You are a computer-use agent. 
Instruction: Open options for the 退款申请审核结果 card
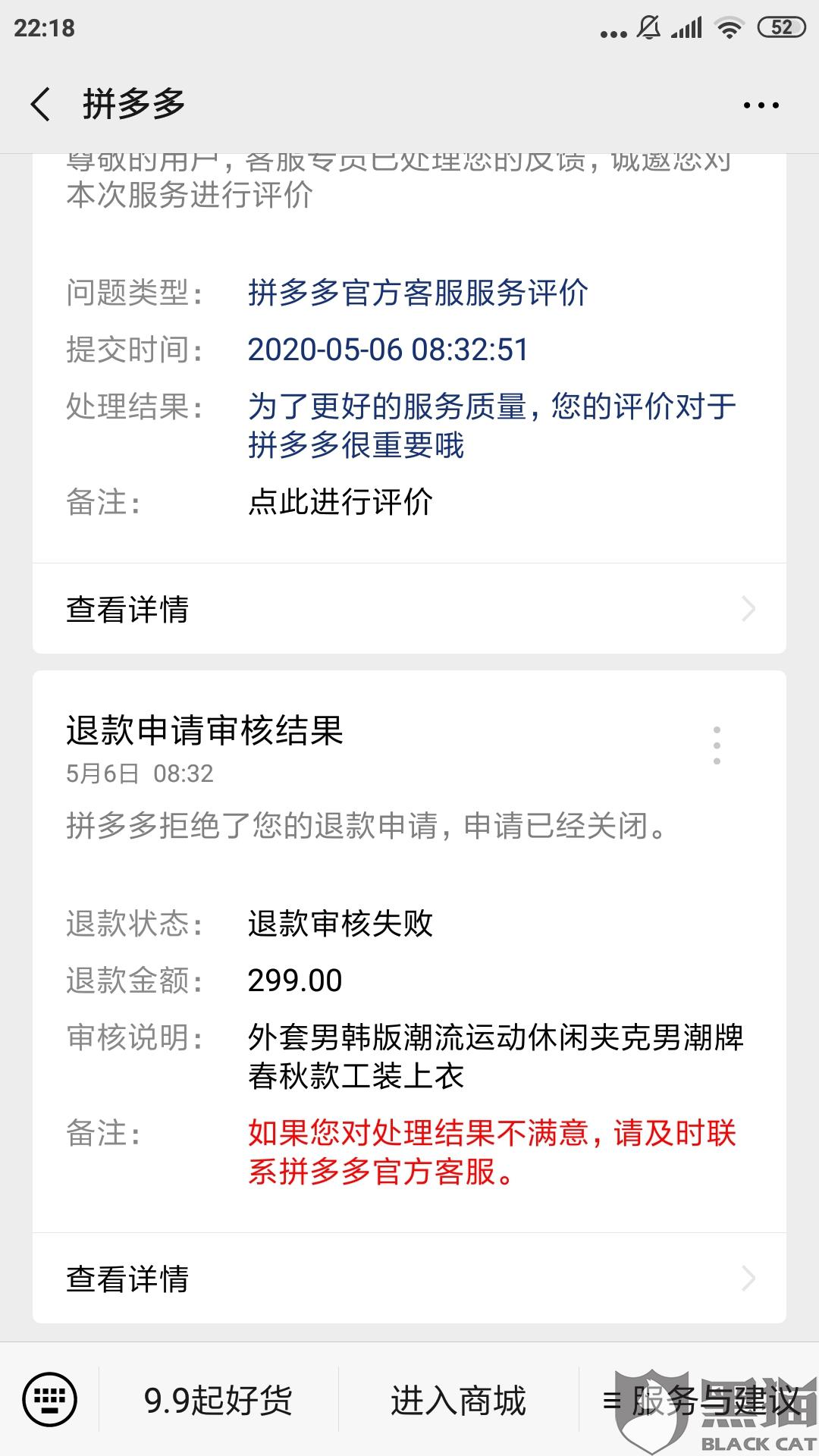click(717, 745)
